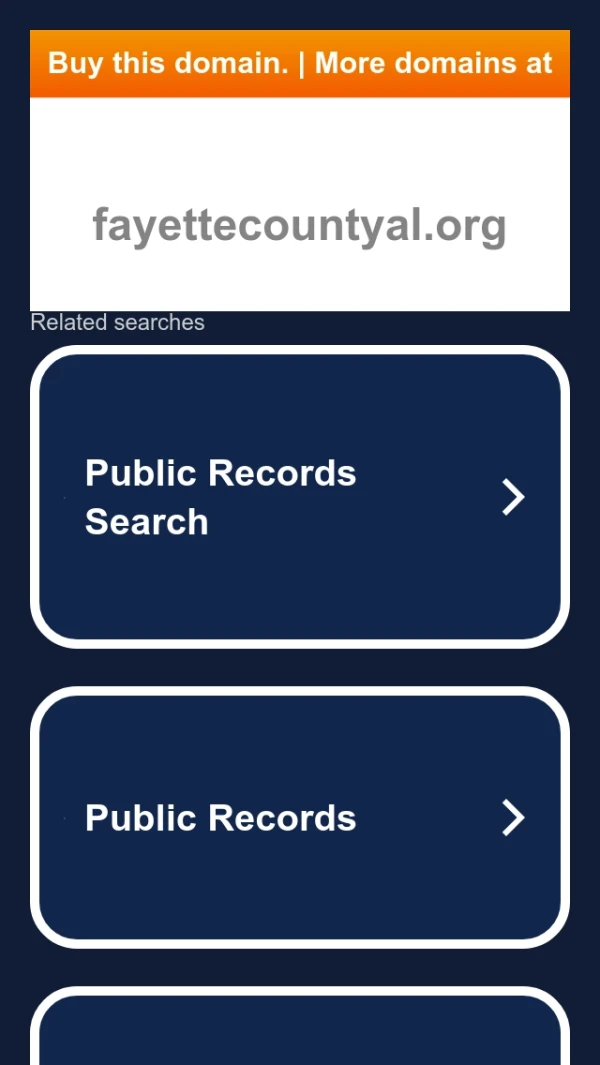Tap the orange "Buy this domain" banner
600x1065 pixels.
coord(300,64)
